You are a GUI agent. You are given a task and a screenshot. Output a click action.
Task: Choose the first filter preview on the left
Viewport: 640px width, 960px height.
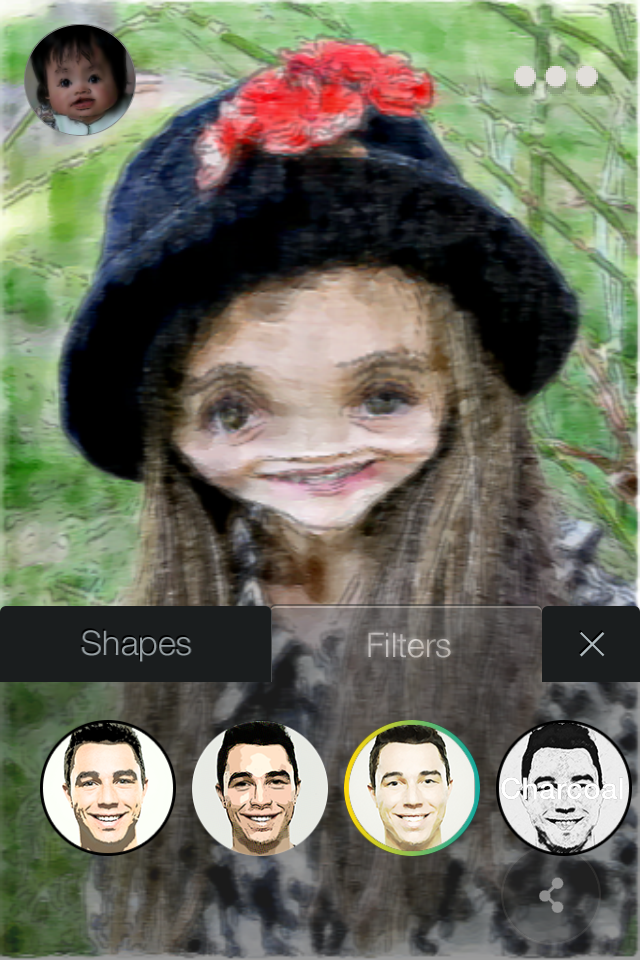coord(108,788)
